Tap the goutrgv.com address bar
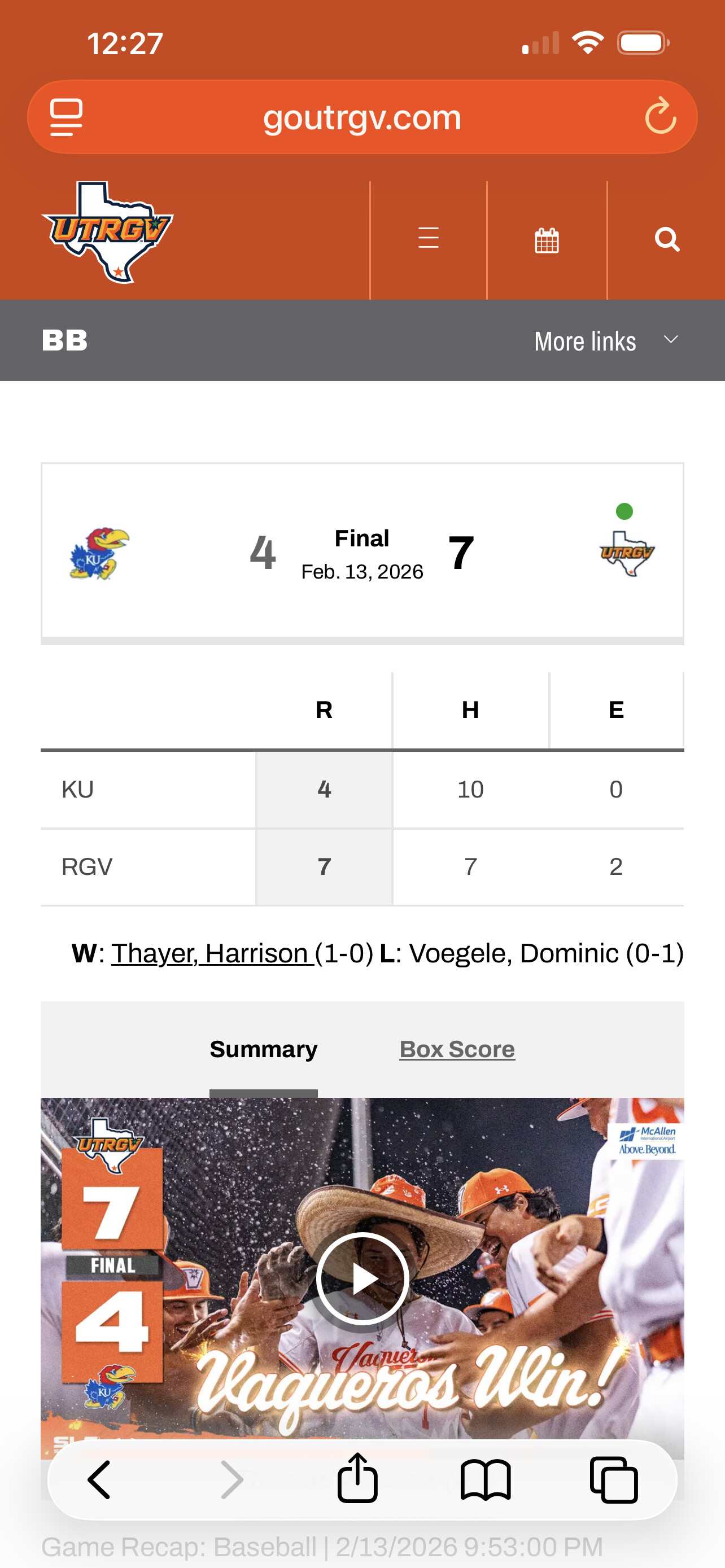Image resolution: width=725 pixels, height=1568 pixels. (x=361, y=117)
